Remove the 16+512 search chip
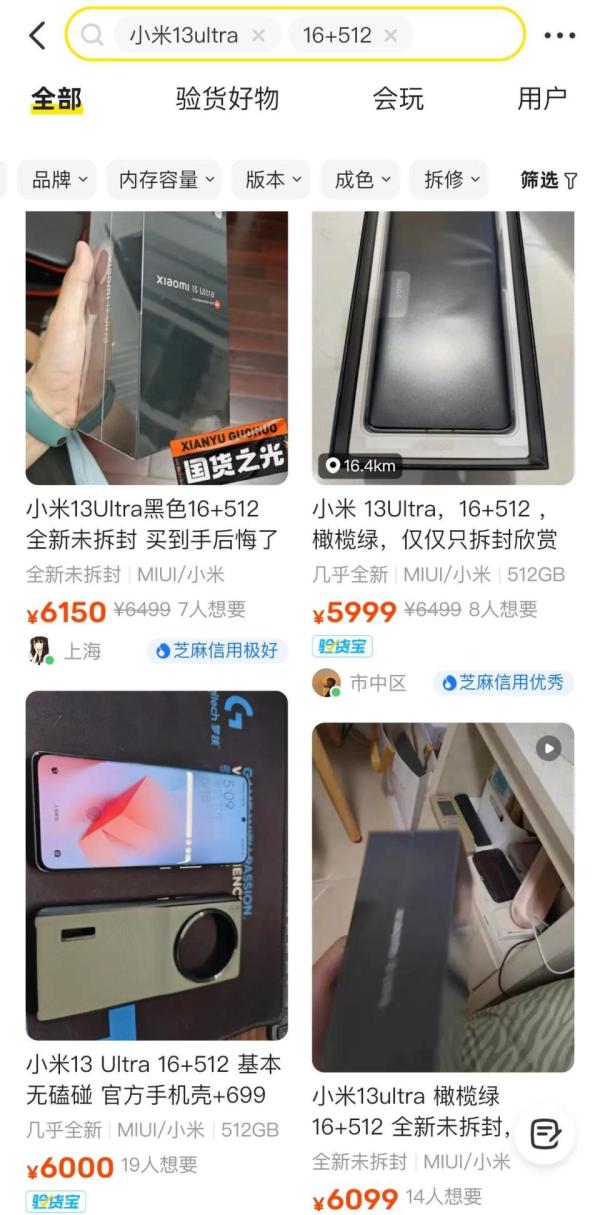Viewport: 600px width, 1215px height. pyautogui.click(x=391, y=36)
